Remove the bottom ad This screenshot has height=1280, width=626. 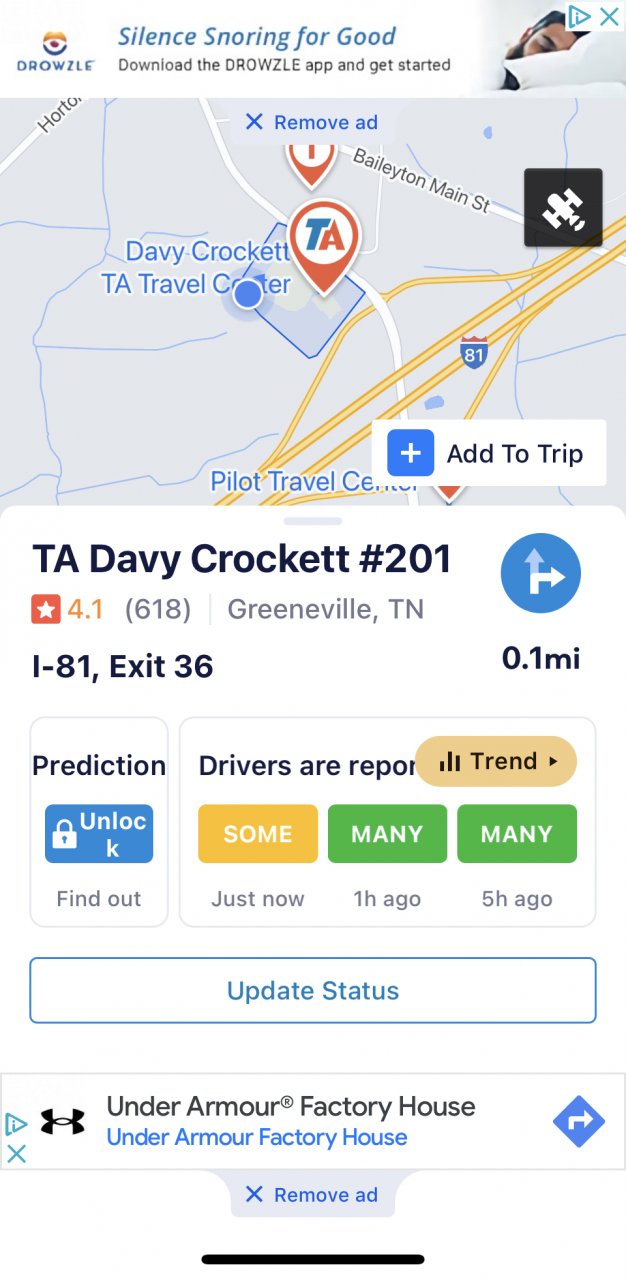(312, 1195)
